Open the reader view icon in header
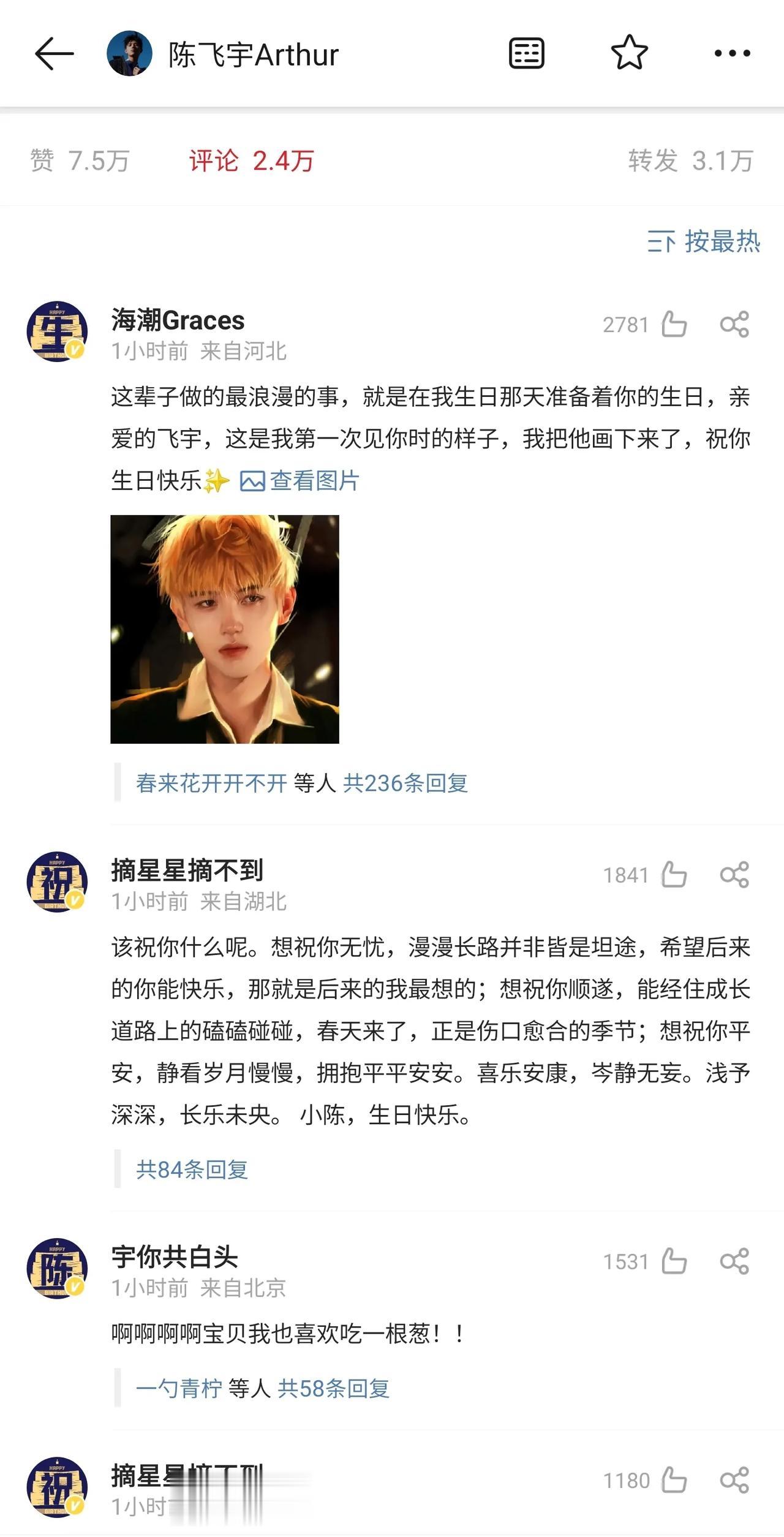Screen dimensions: 784x1537 (x=526, y=53)
